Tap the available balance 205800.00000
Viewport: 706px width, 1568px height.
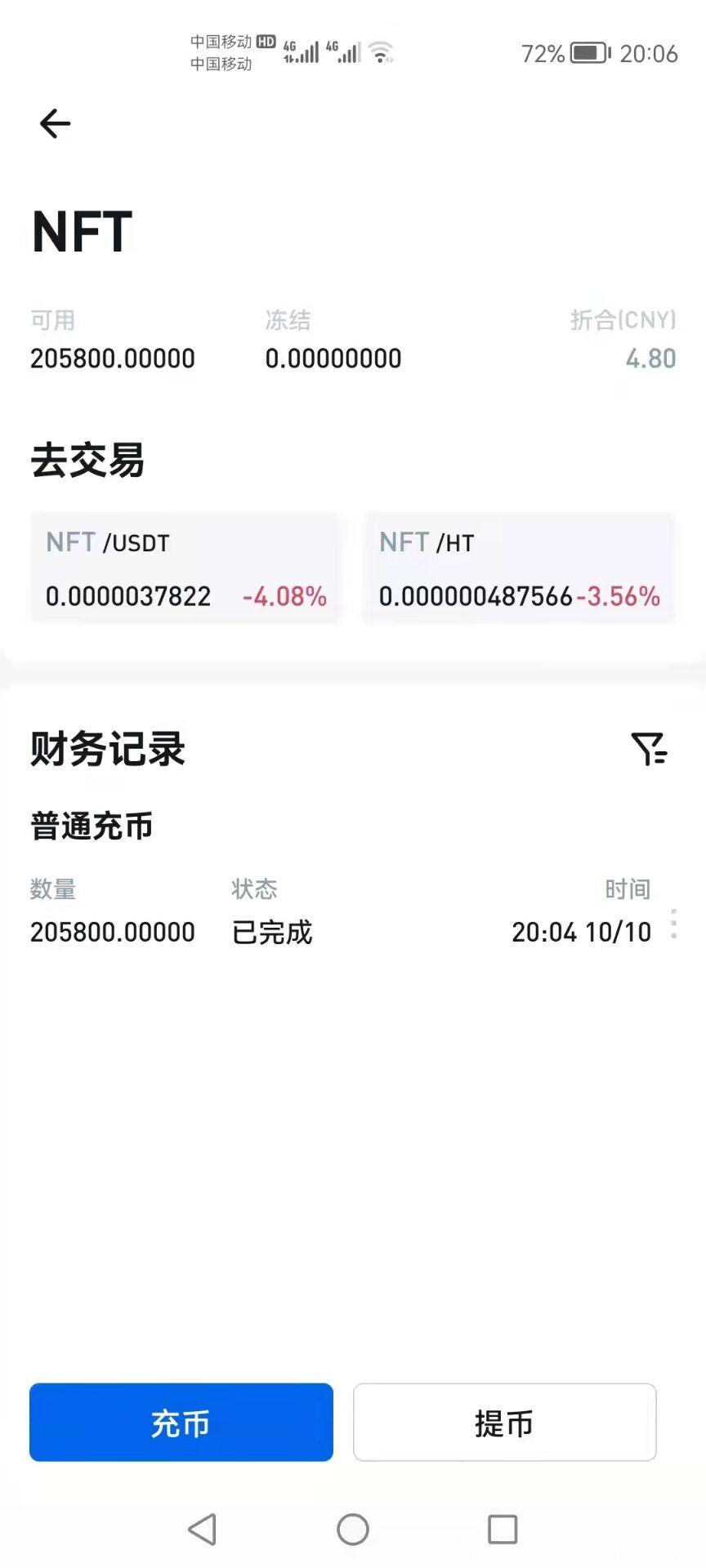[112, 358]
